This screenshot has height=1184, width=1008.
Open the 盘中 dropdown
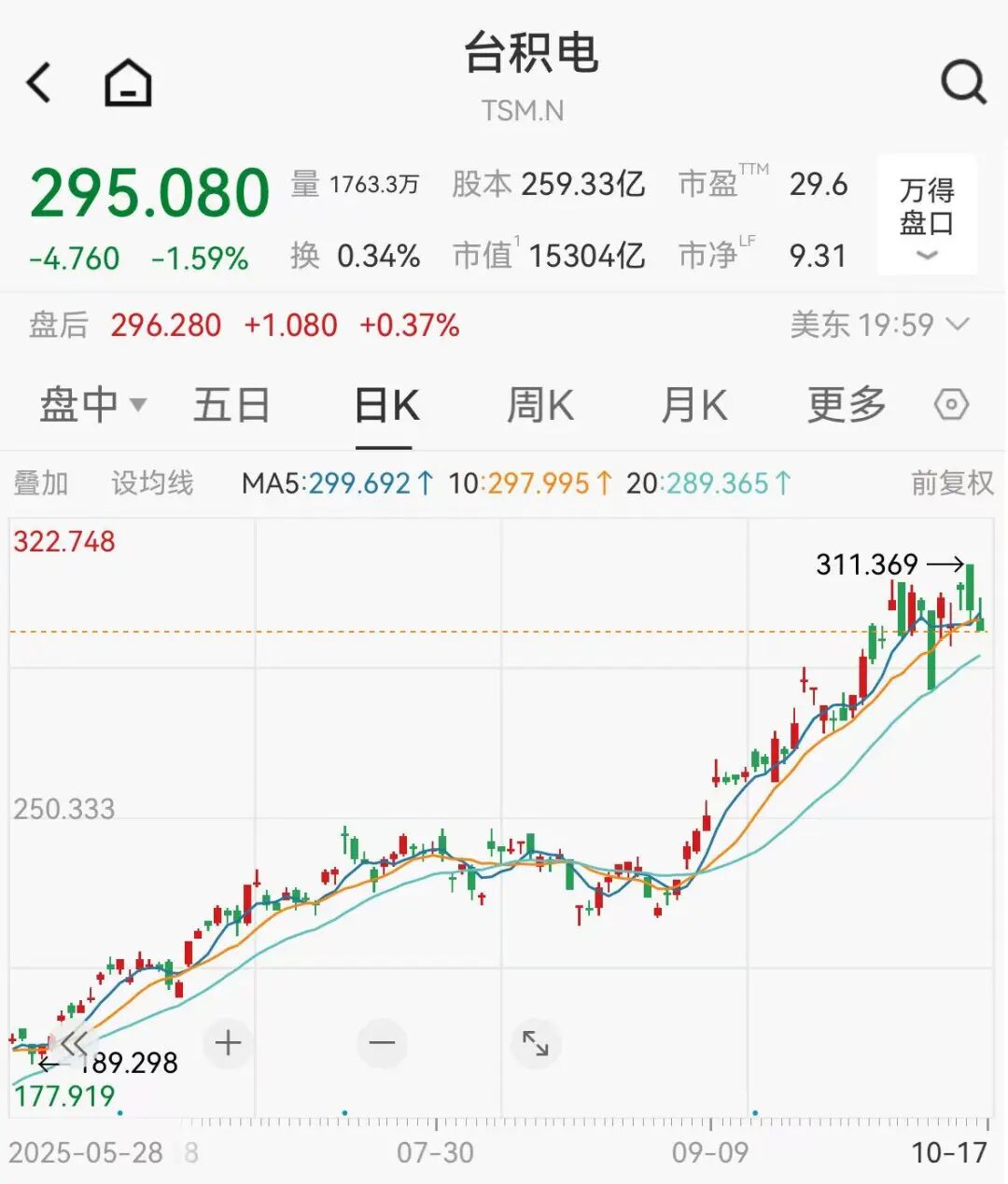tap(91, 405)
